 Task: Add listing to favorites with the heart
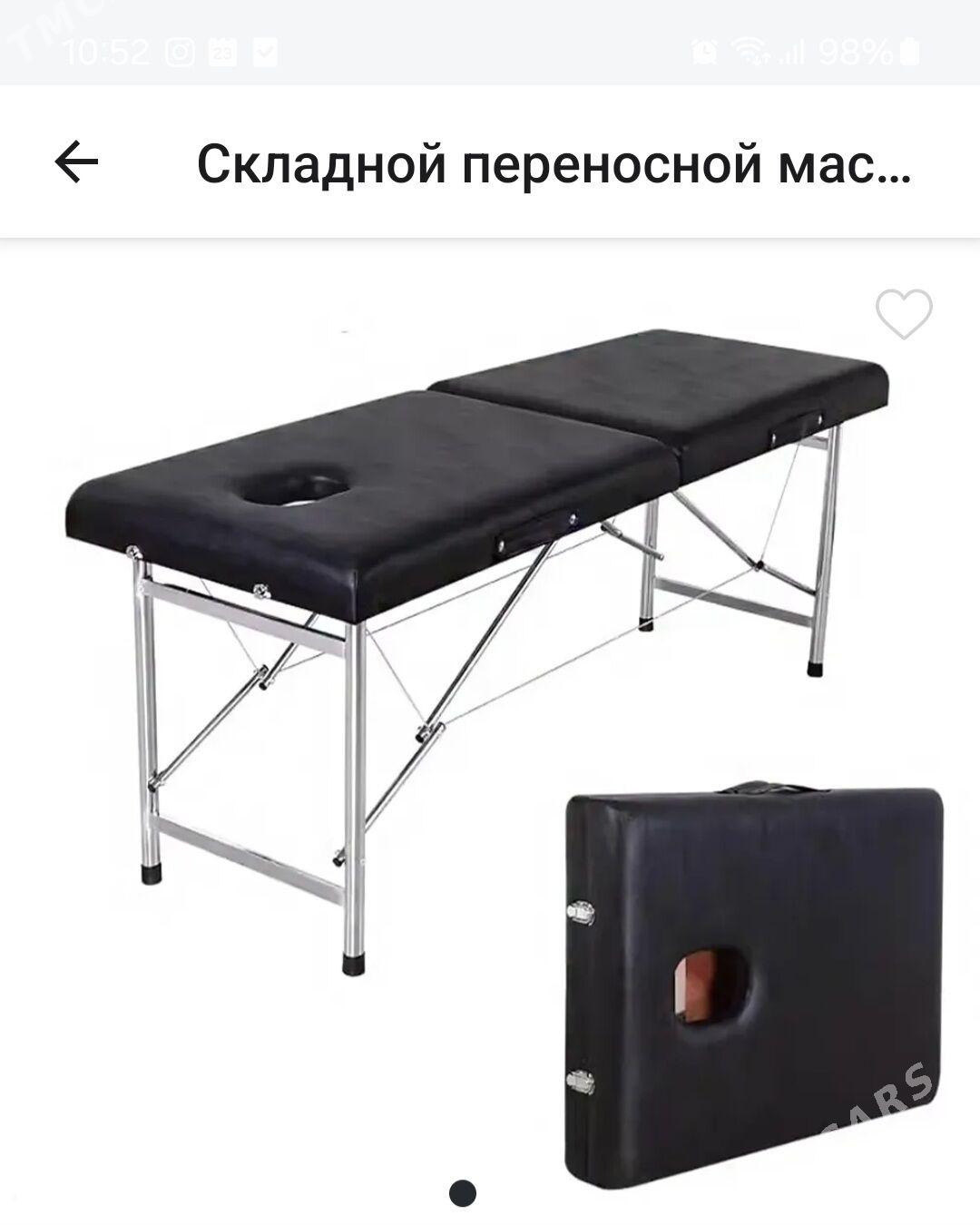(904, 314)
